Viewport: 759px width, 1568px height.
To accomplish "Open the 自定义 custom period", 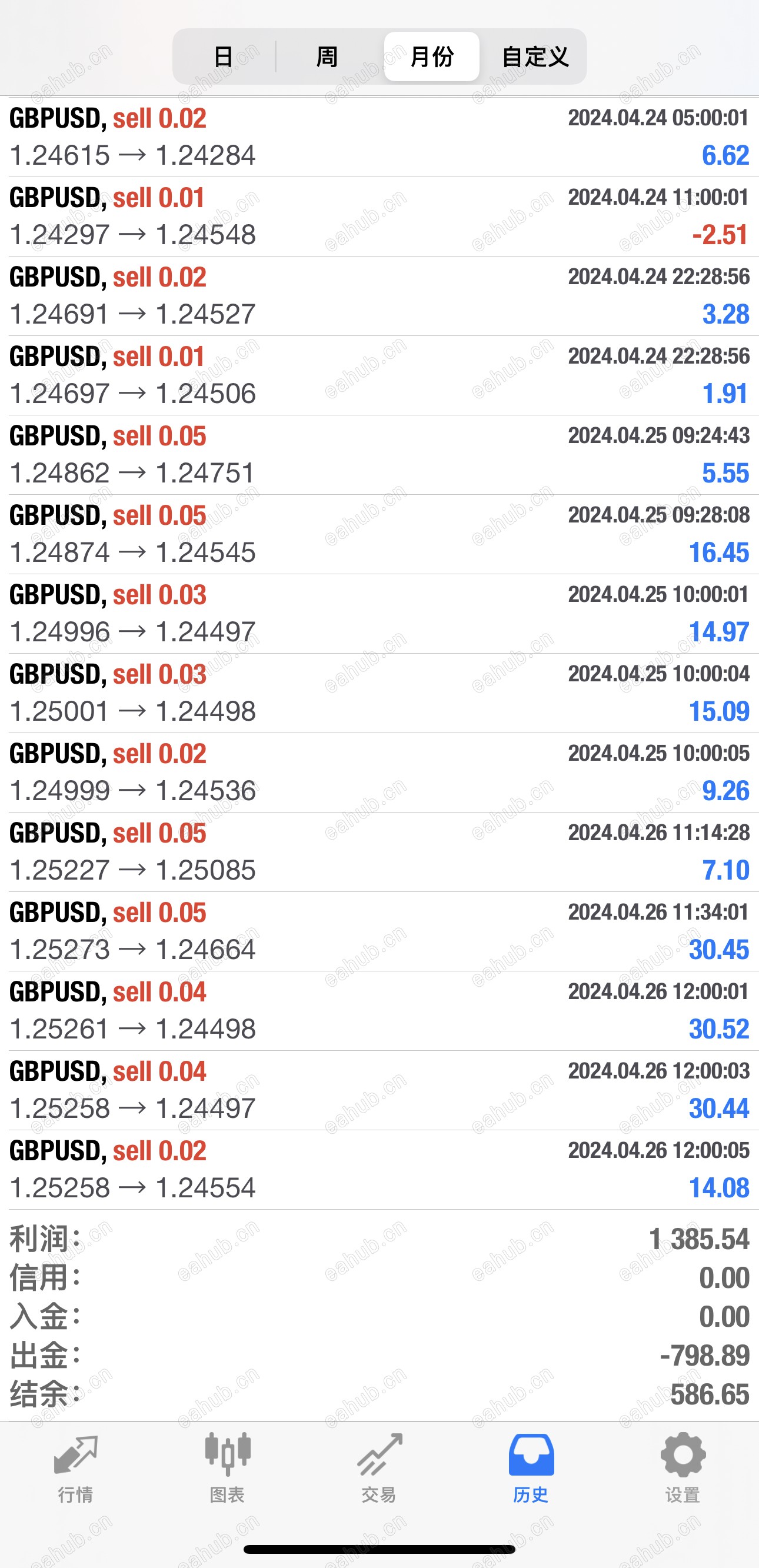I will click(x=535, y=56).
